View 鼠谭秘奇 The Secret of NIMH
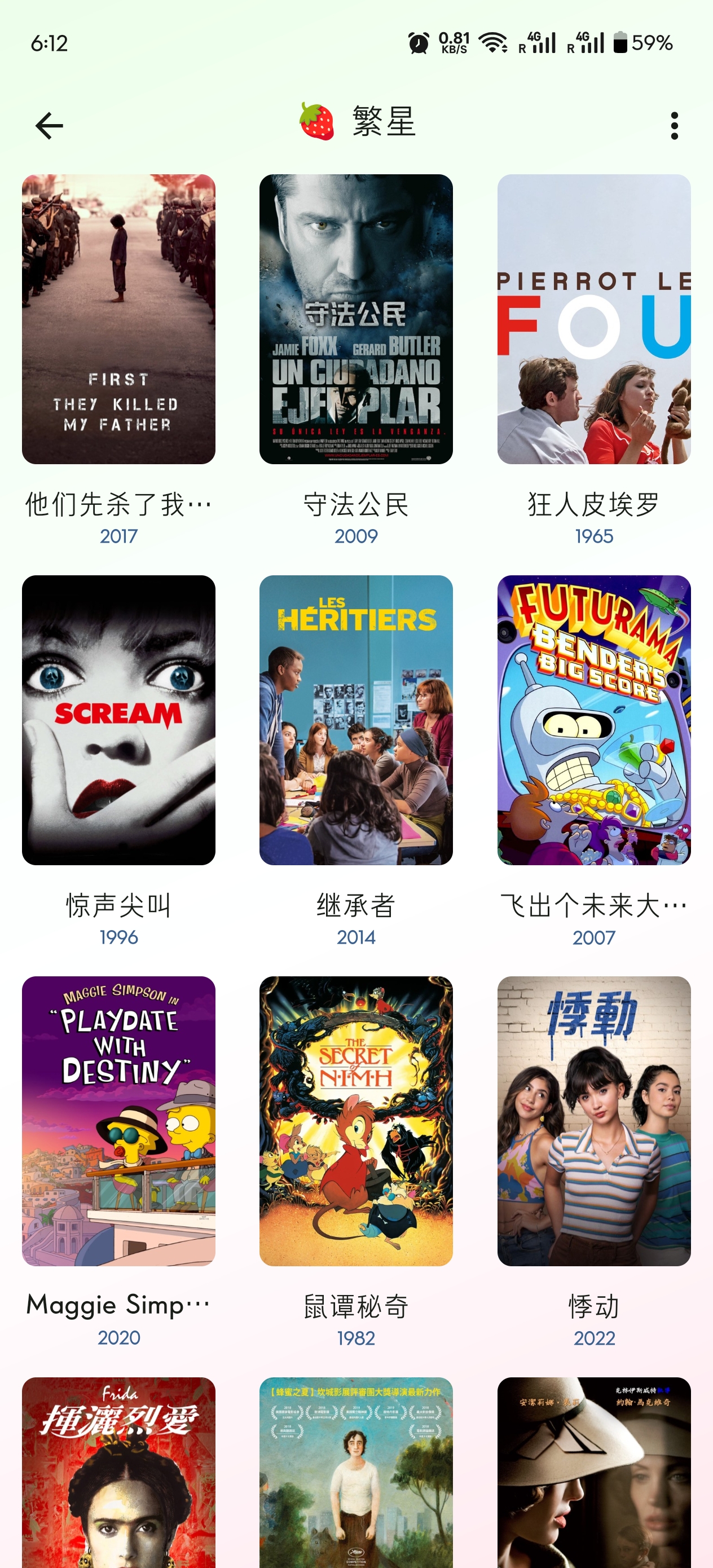 (356, 1121)
